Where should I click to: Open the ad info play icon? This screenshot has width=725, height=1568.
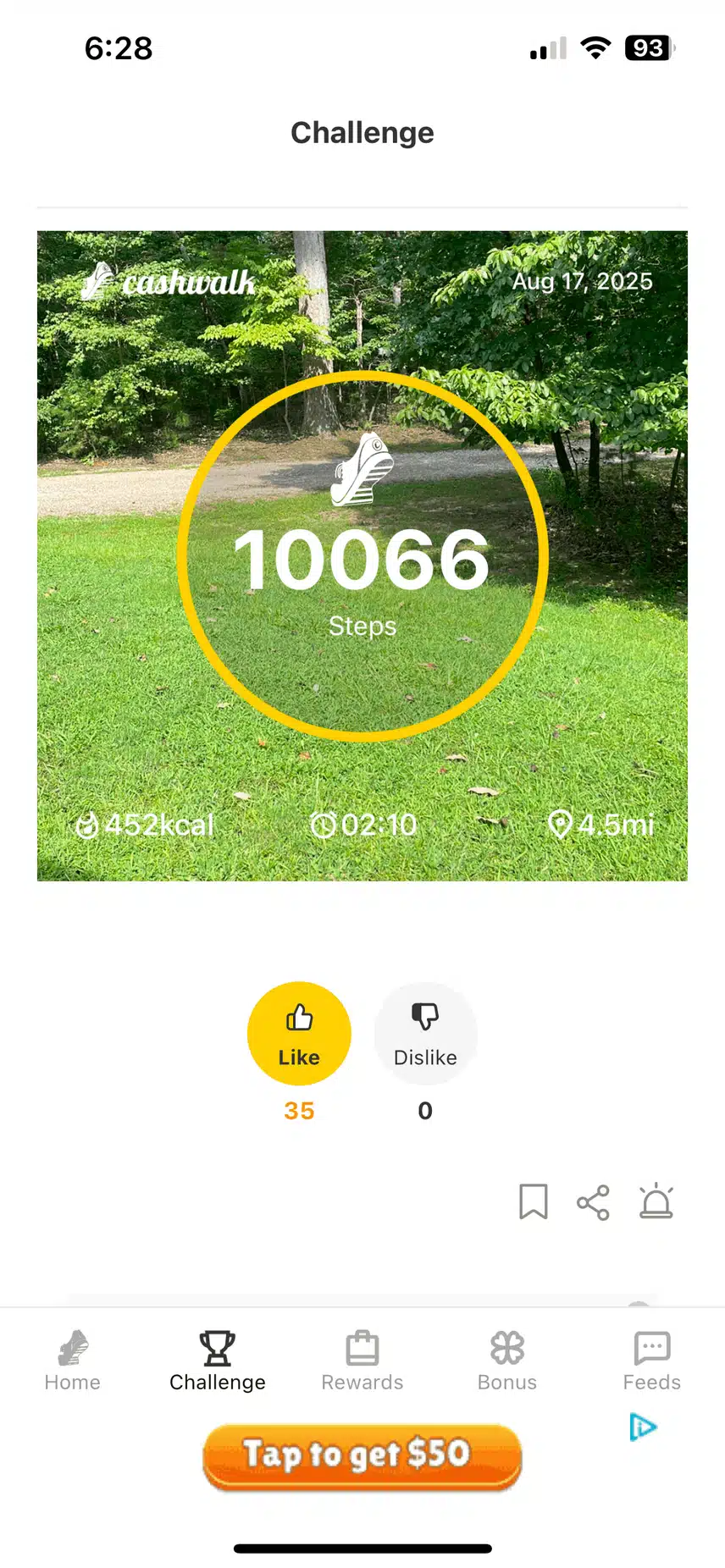click(x=643, y=1427)
